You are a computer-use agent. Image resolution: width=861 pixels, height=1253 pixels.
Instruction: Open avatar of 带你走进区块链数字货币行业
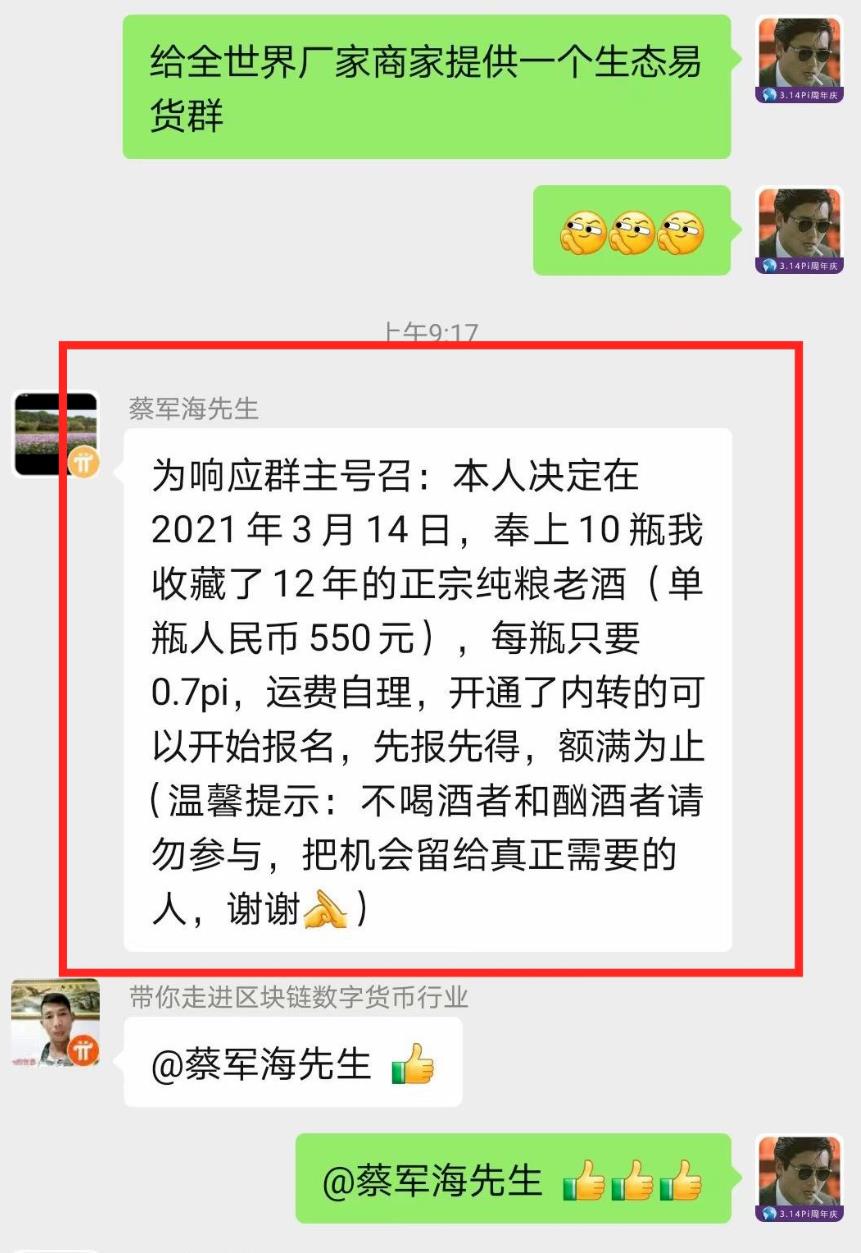tap(55, 1022)
